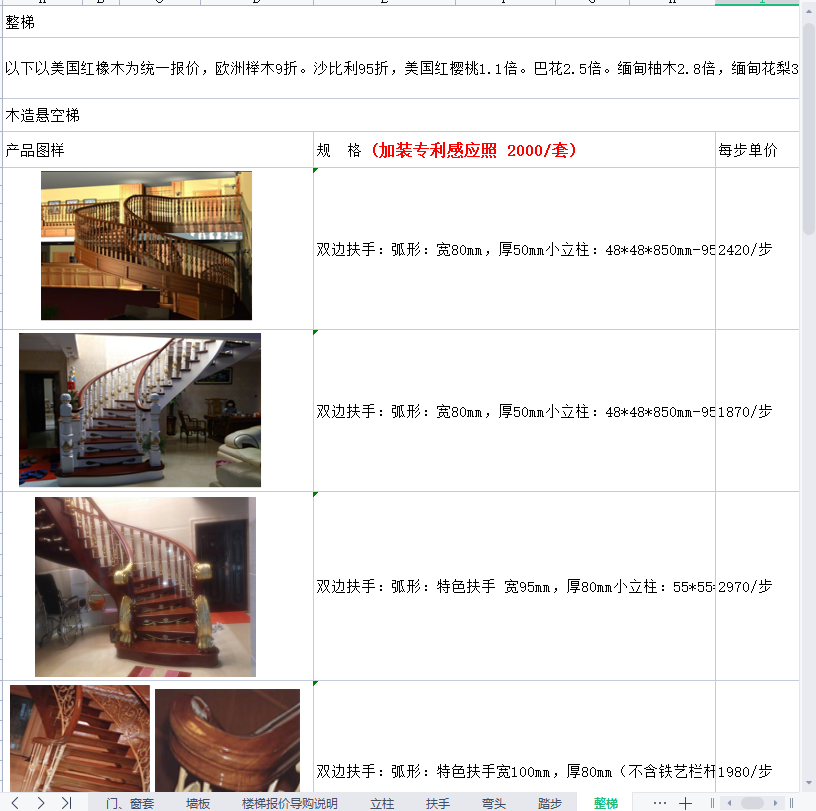
Task: Tap the horizontal scrollbar at the bottom
Action: pyautogui.click(x=753, y=803)
